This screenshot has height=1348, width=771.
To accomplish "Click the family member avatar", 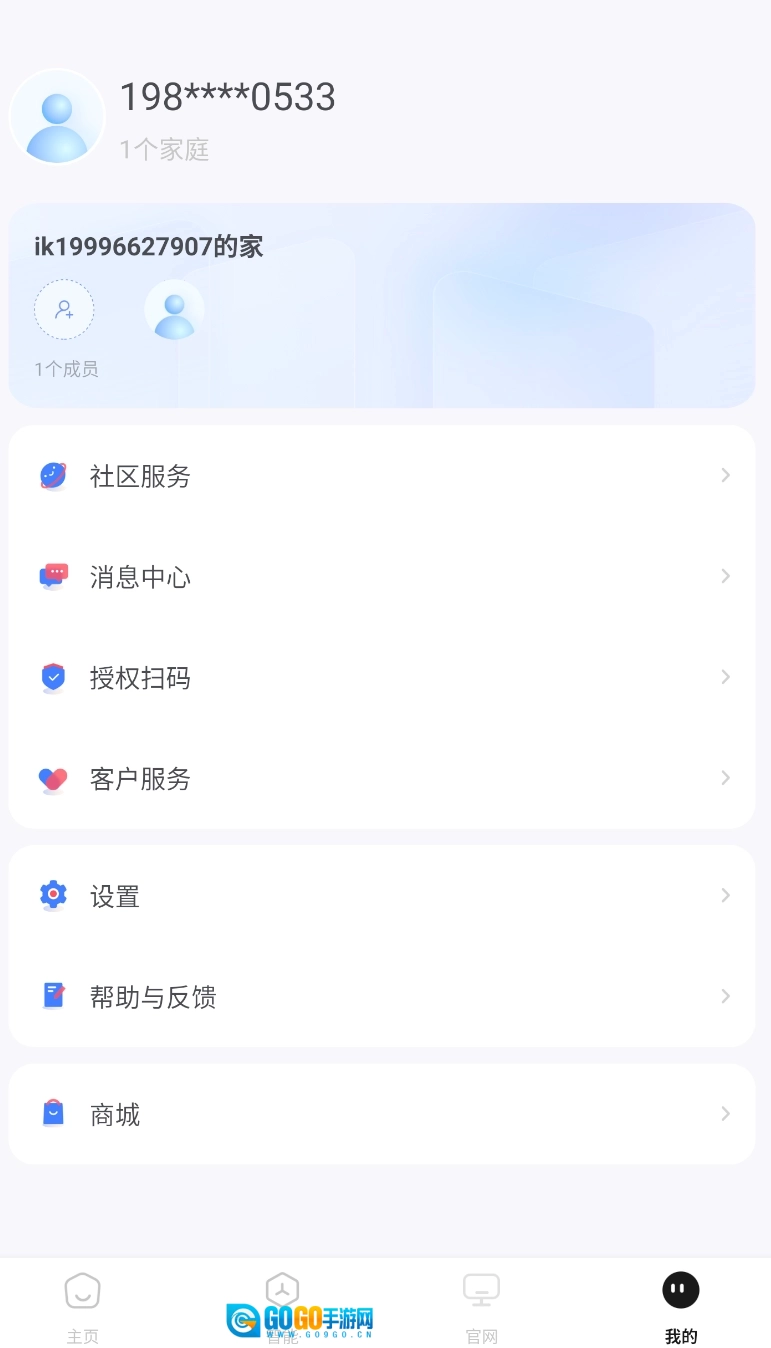I will point(175,310).
